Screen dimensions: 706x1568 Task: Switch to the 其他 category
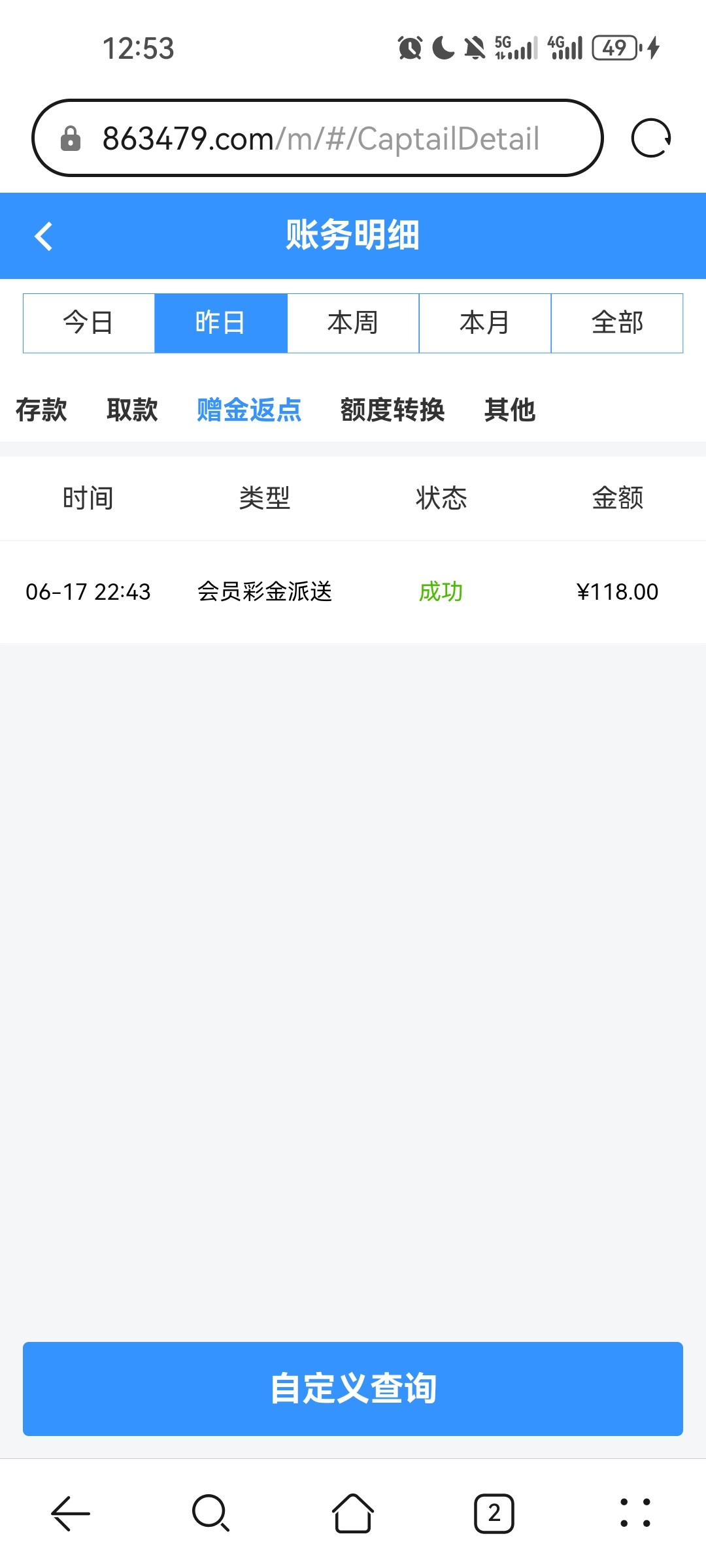pos(510,410)
